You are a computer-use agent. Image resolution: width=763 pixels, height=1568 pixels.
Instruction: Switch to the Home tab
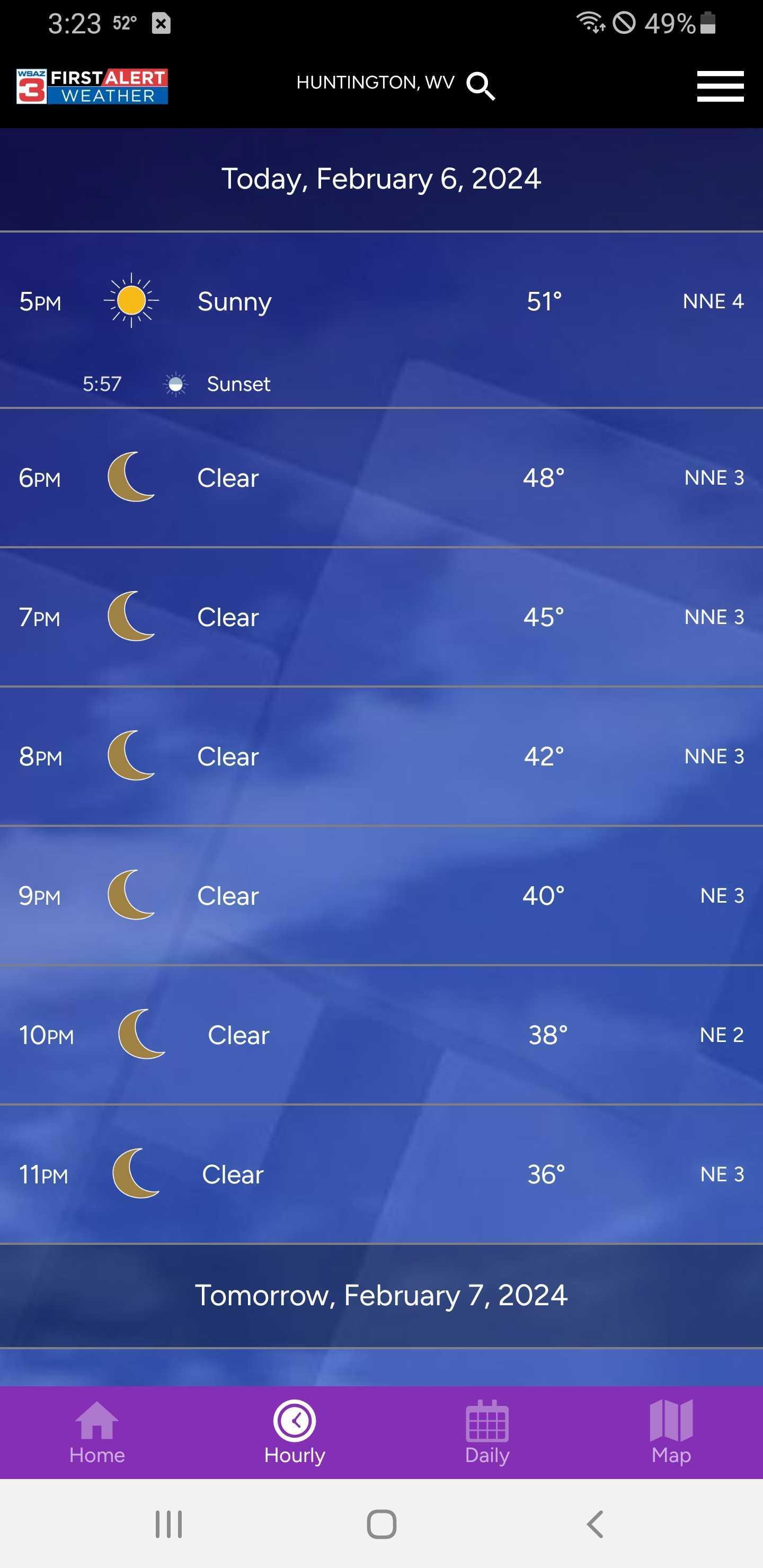[97, 1433]
